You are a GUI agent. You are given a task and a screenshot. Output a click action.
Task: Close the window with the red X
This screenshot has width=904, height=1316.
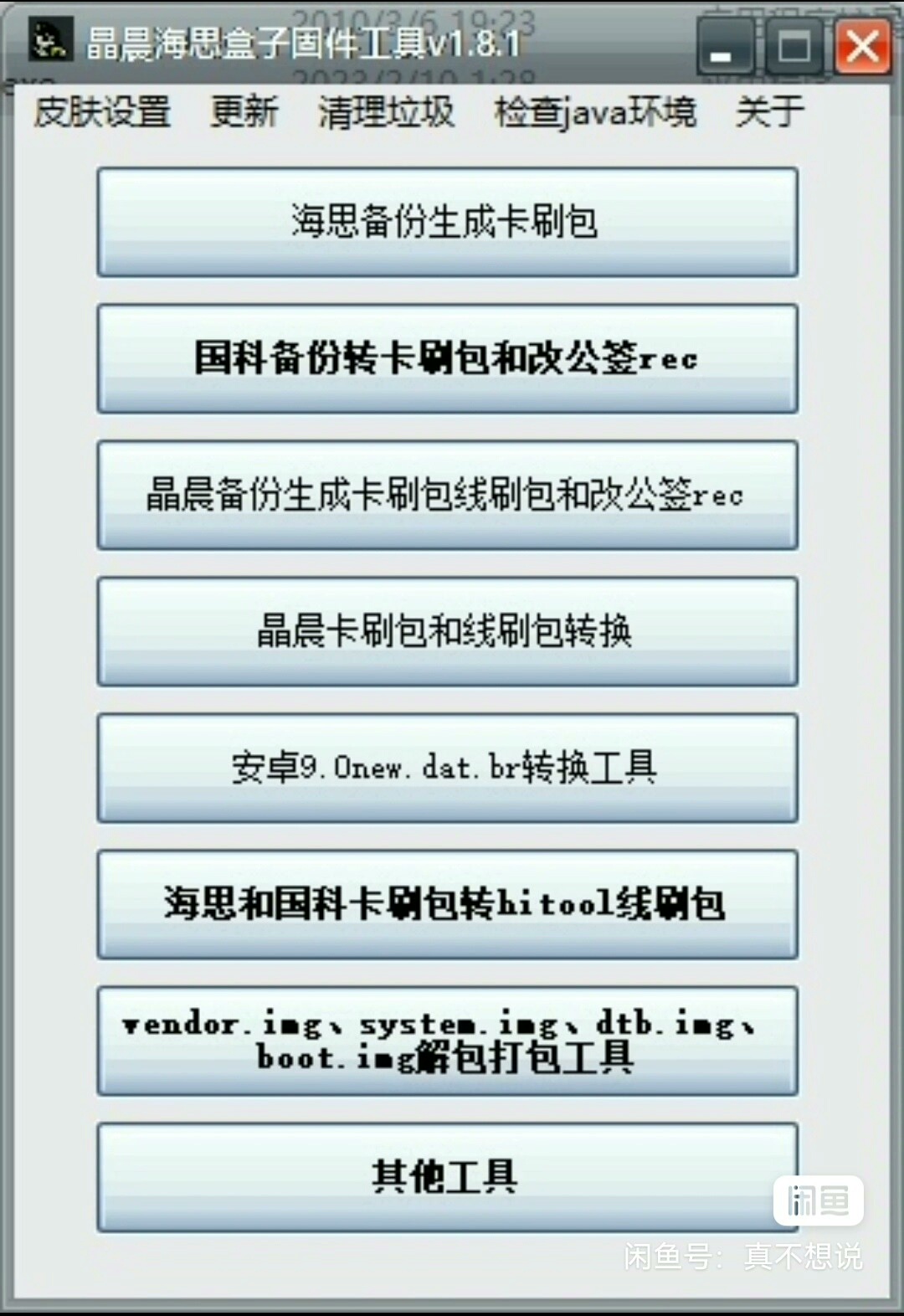pyautogui.click(x=862, y=47)
